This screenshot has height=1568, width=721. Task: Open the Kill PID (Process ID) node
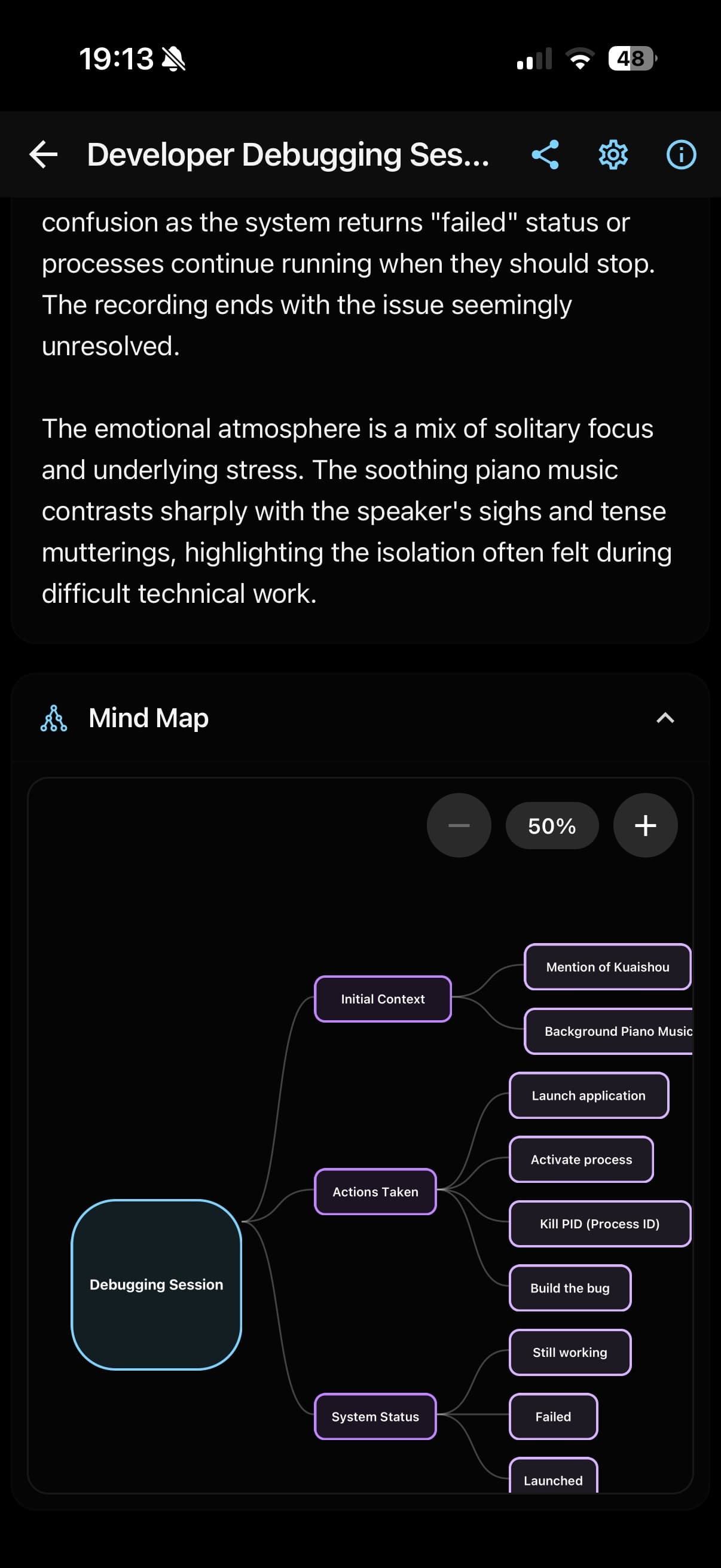(x=598, y=1224)
